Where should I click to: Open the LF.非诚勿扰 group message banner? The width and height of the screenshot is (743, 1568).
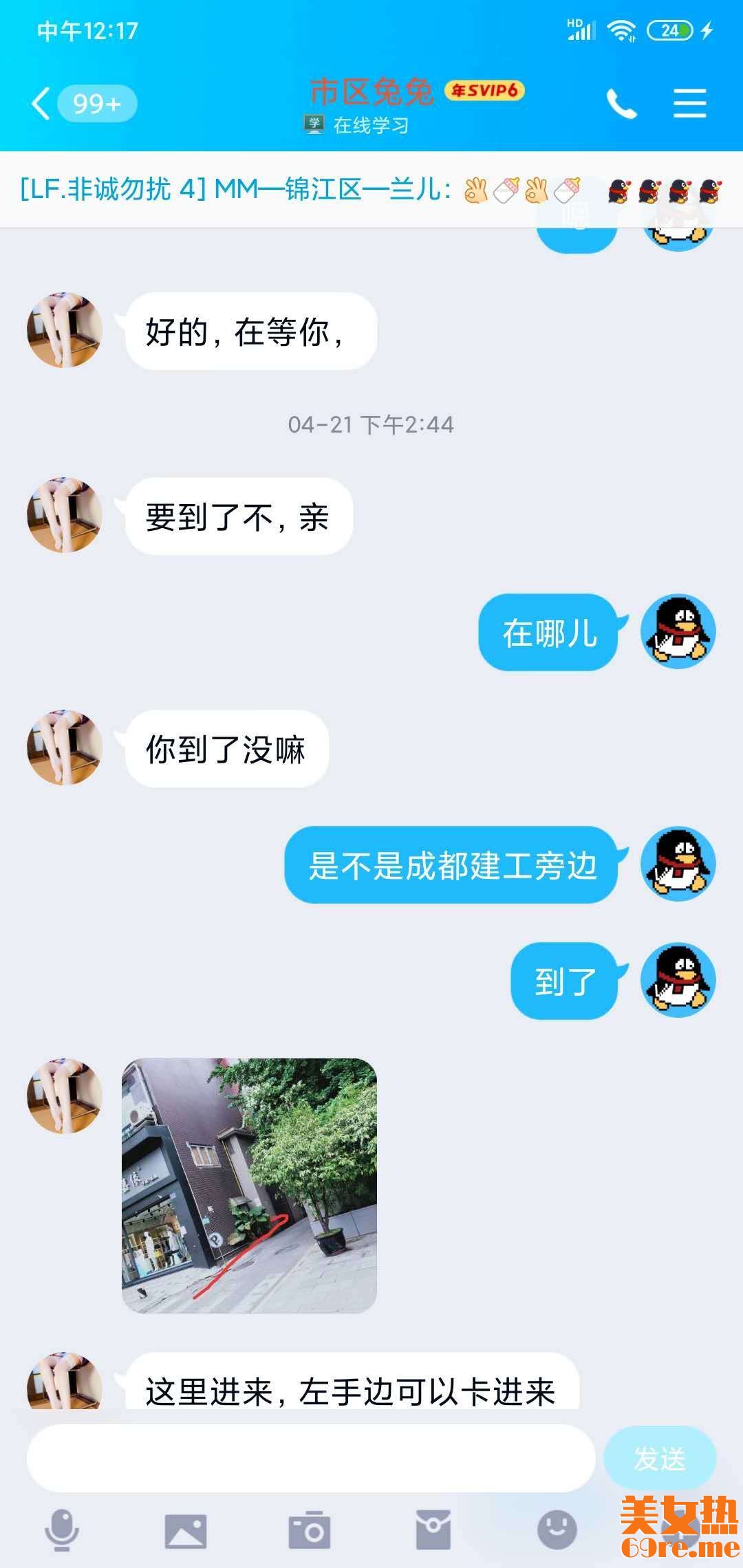[x=371, y=189]
